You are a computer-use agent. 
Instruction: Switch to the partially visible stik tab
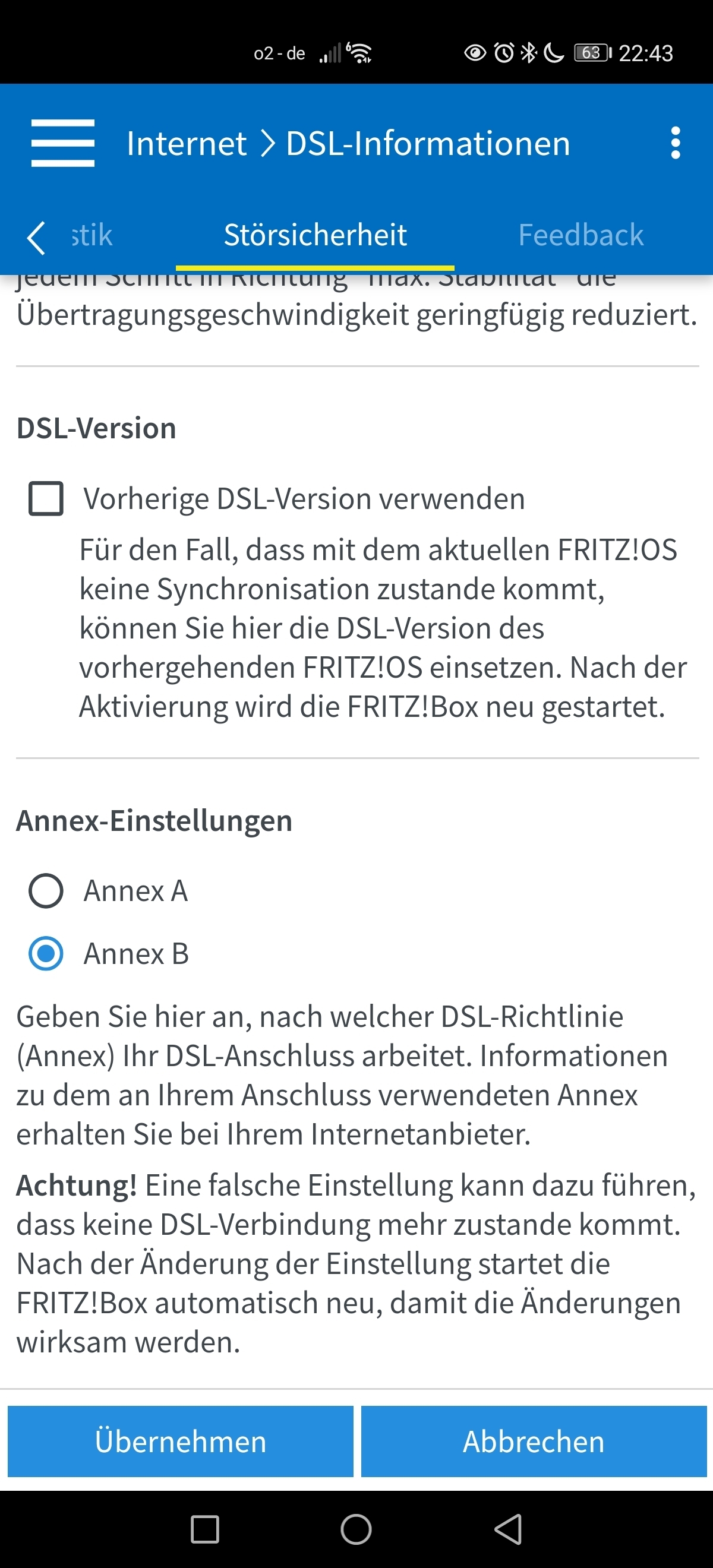(x=92, y=235)
